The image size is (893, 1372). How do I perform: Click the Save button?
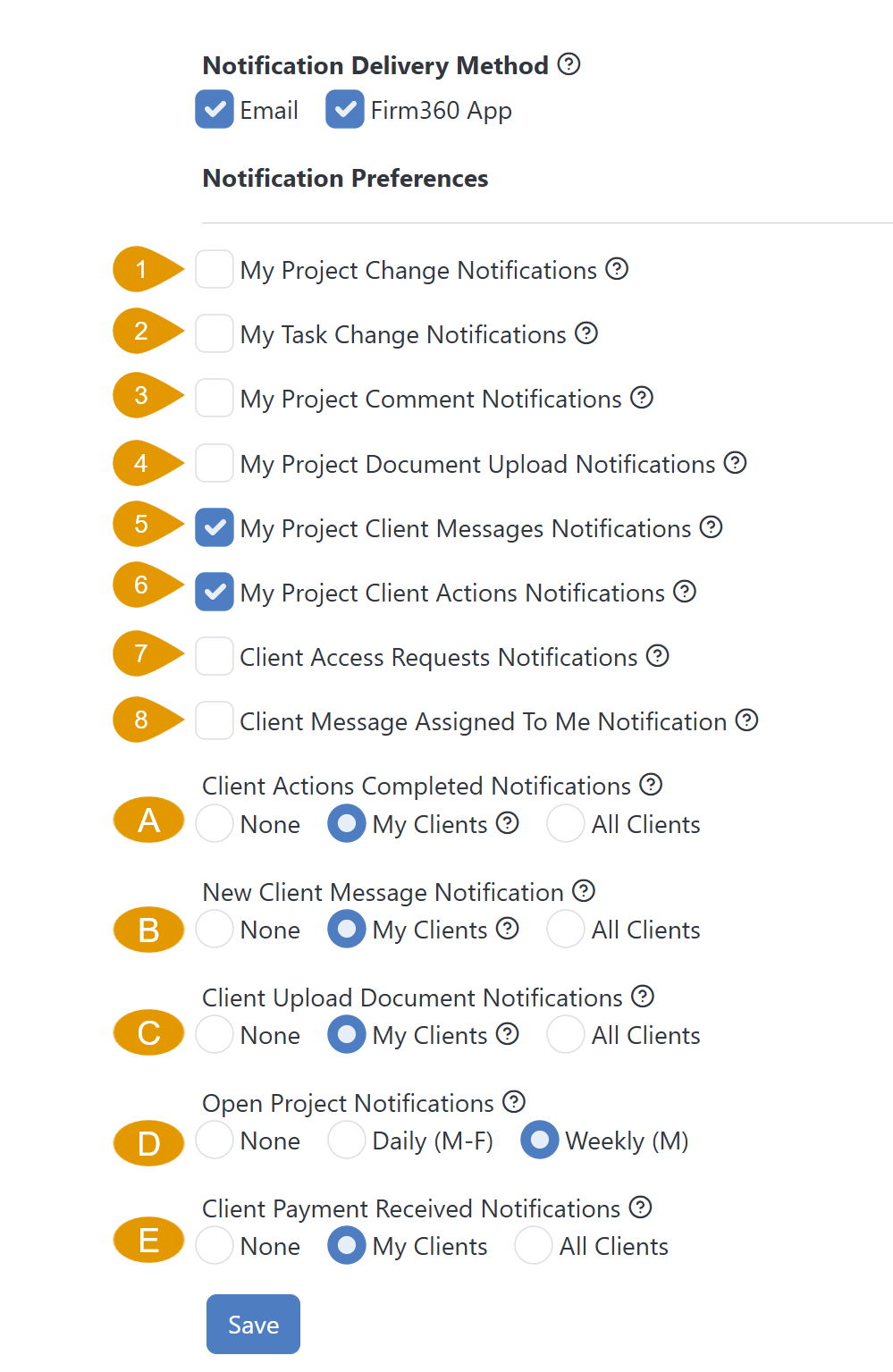pyautogui.click(x=252, y=1324)
